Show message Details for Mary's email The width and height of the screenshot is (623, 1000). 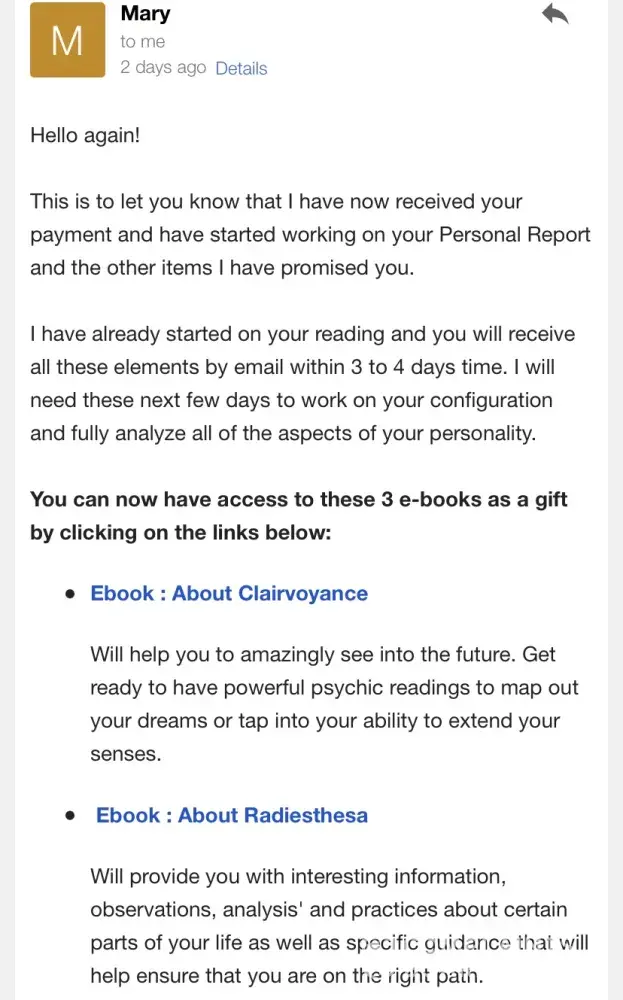pos(241,69)
